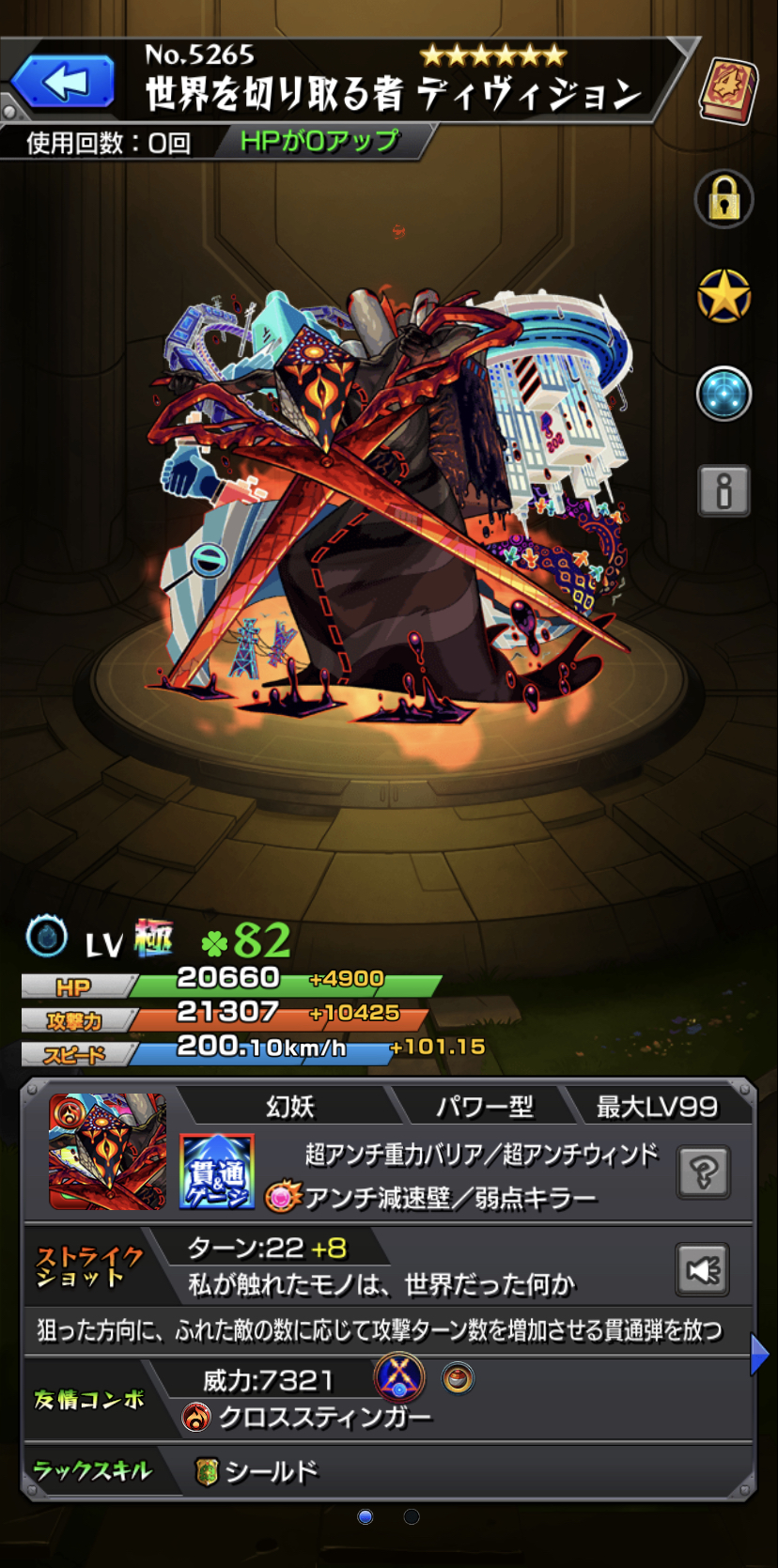Open the monster book icon

[729, 90]
